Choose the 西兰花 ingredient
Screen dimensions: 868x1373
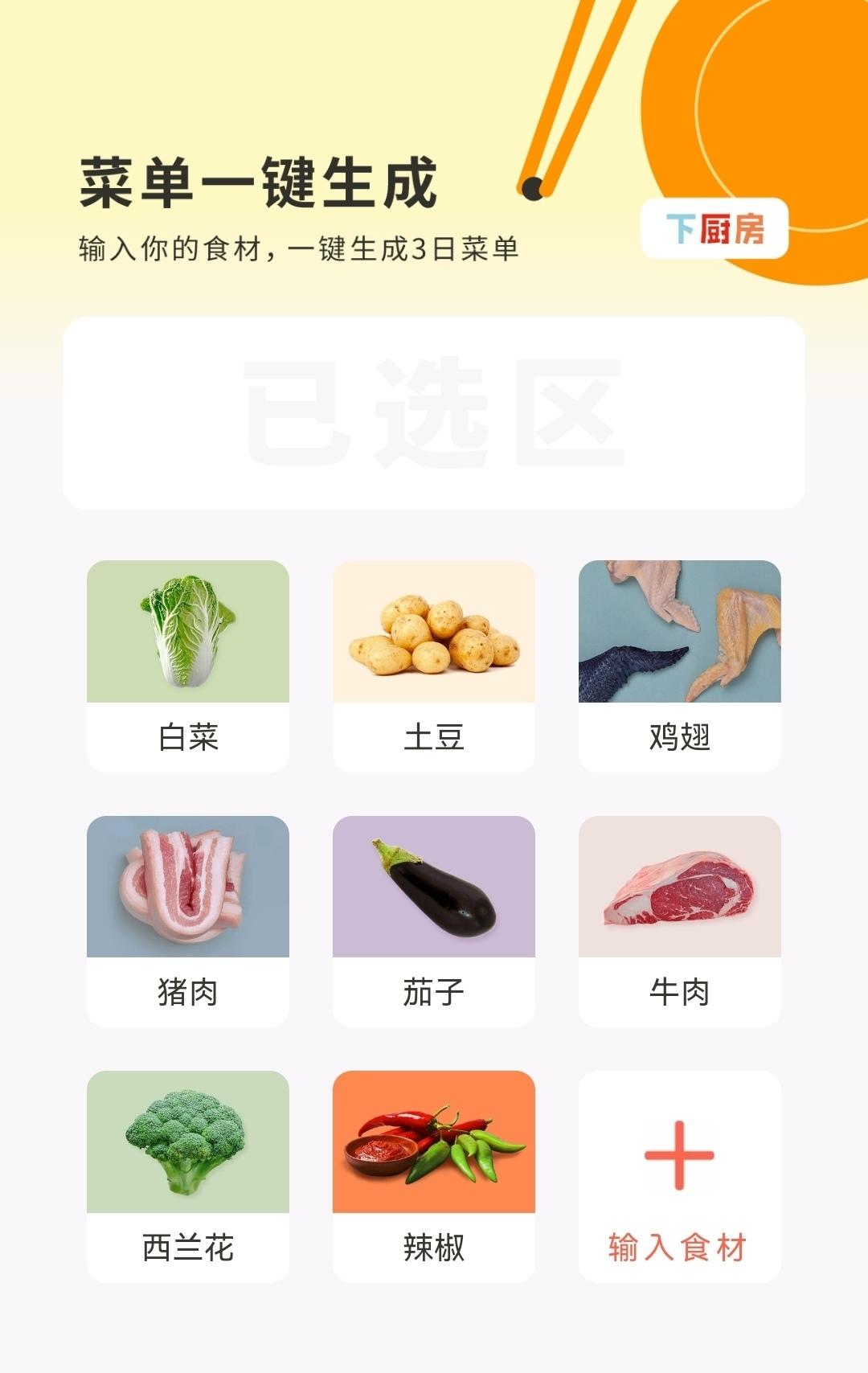(x=188, y=1175)
